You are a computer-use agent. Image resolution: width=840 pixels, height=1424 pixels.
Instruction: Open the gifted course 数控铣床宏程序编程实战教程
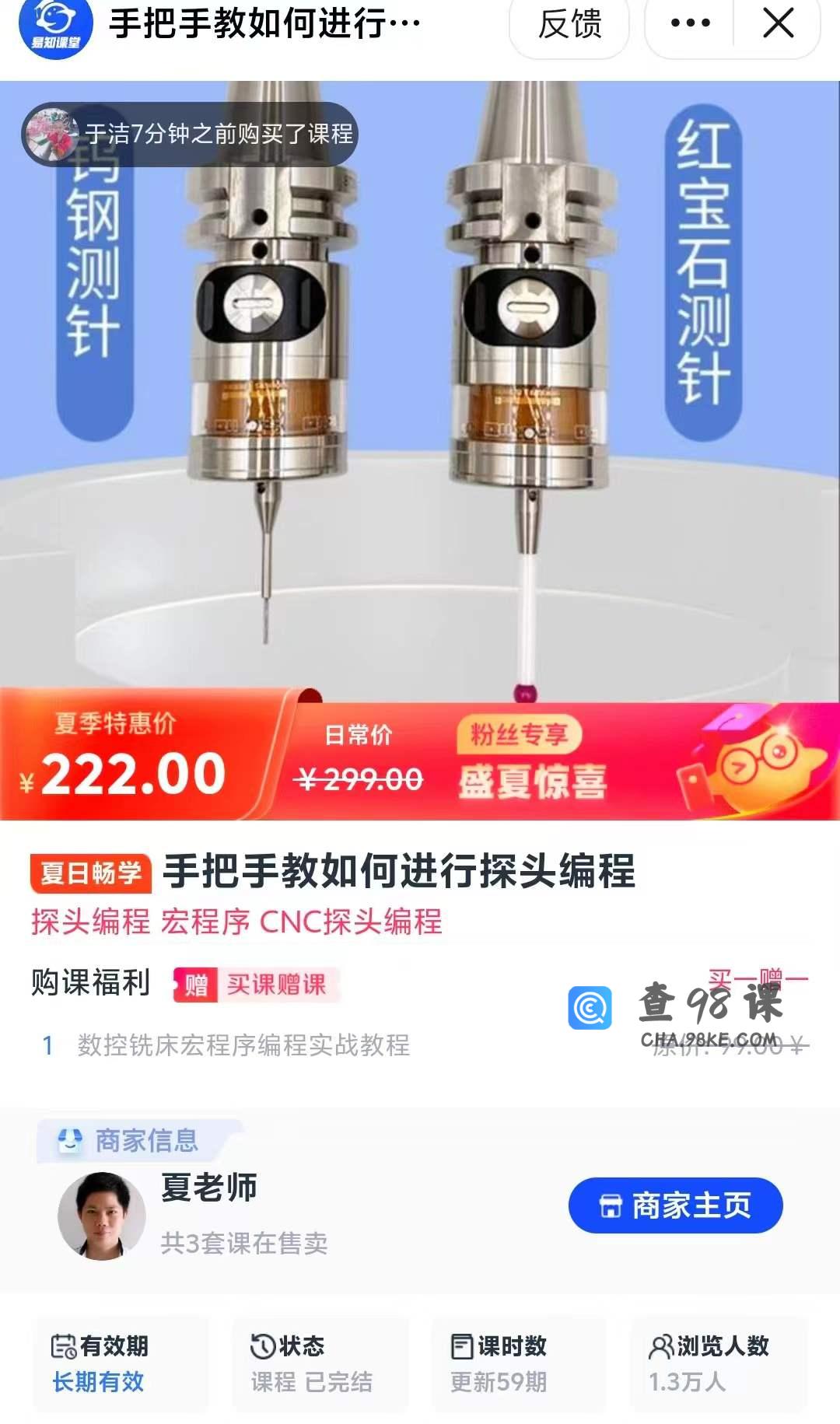click(x=243, y=1044)
